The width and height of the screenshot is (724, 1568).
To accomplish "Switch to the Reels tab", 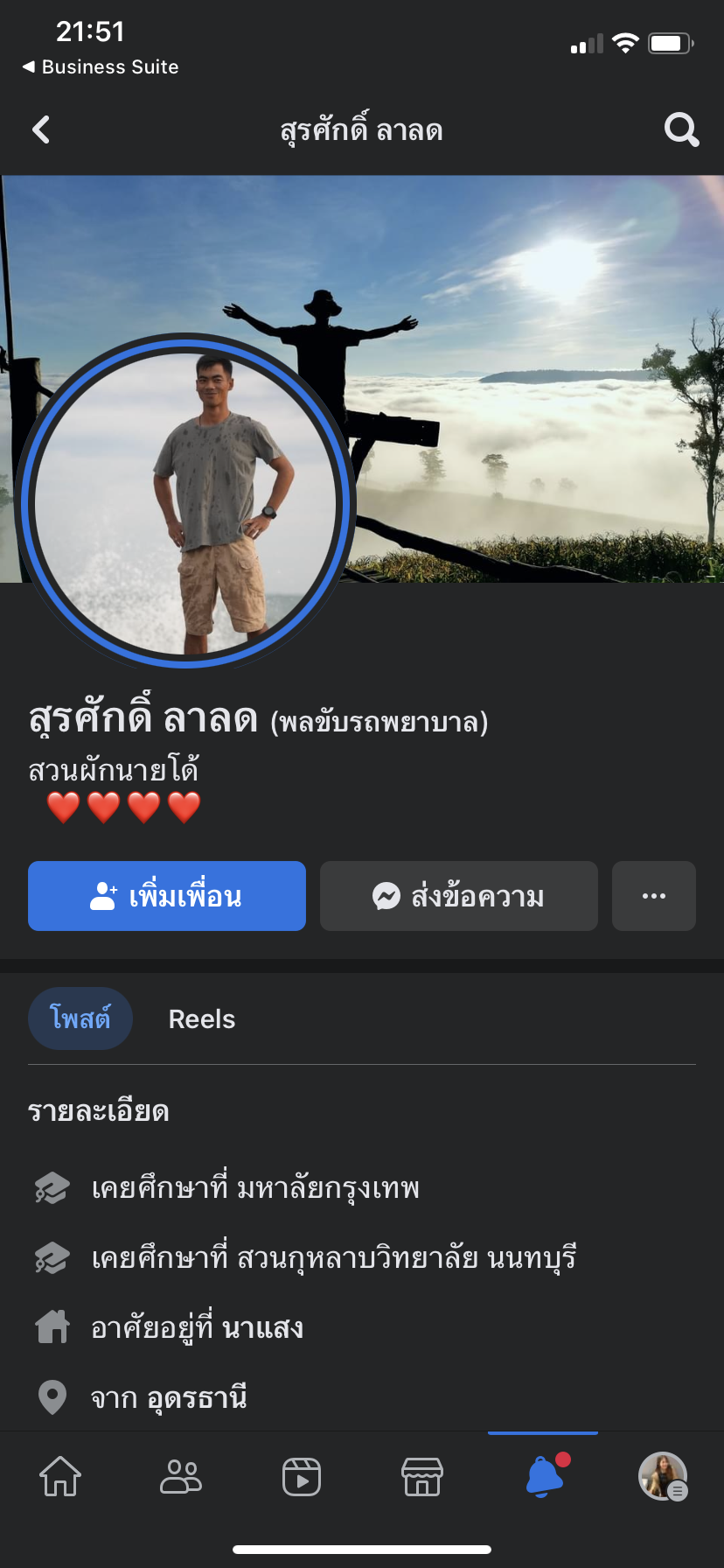I will 202,1019.
